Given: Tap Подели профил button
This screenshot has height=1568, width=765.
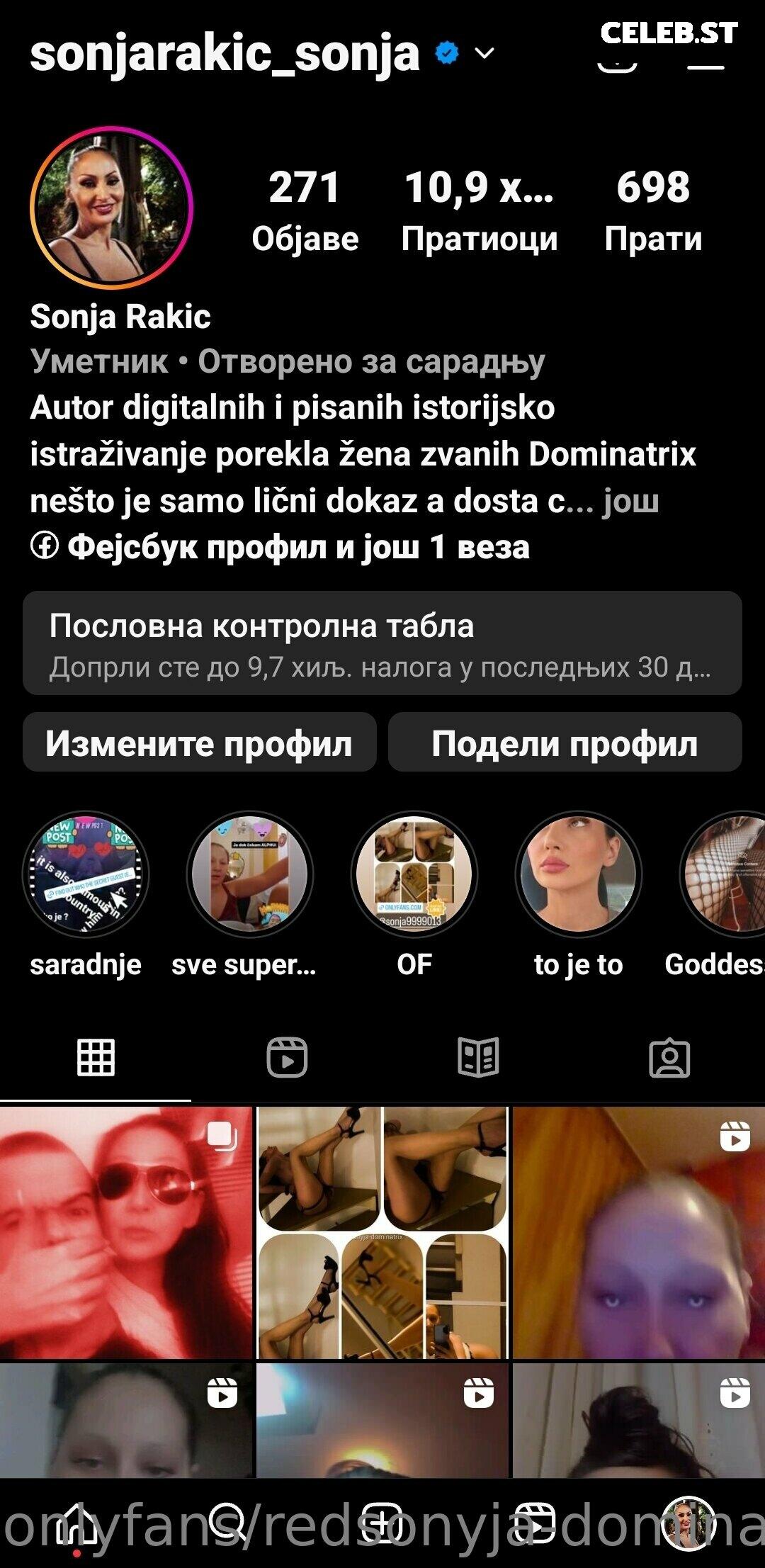Looking at the screenshot, I should click(x=565, y=743).
